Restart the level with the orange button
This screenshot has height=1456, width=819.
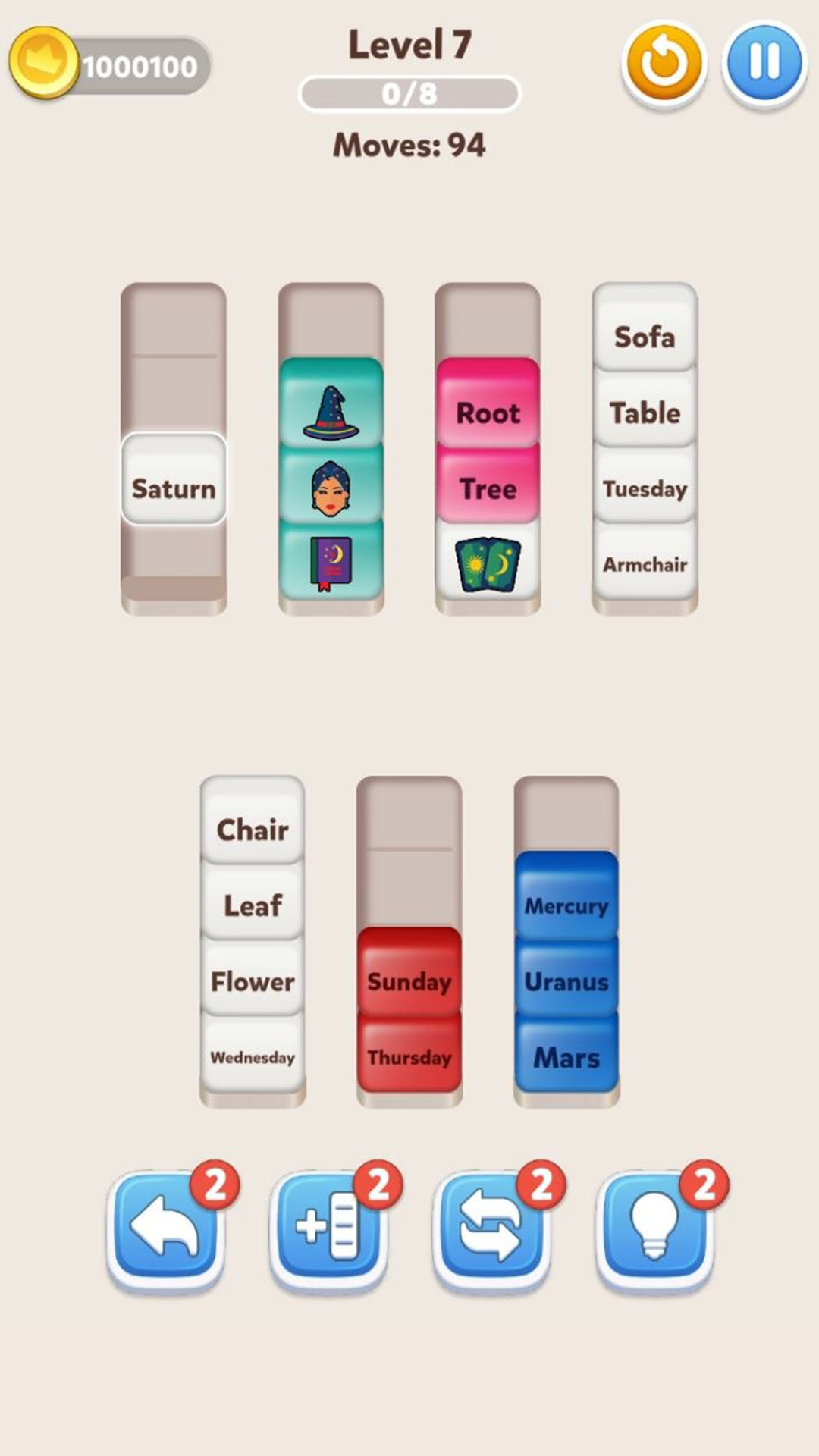pyautogui.click(x=664, y=64)
